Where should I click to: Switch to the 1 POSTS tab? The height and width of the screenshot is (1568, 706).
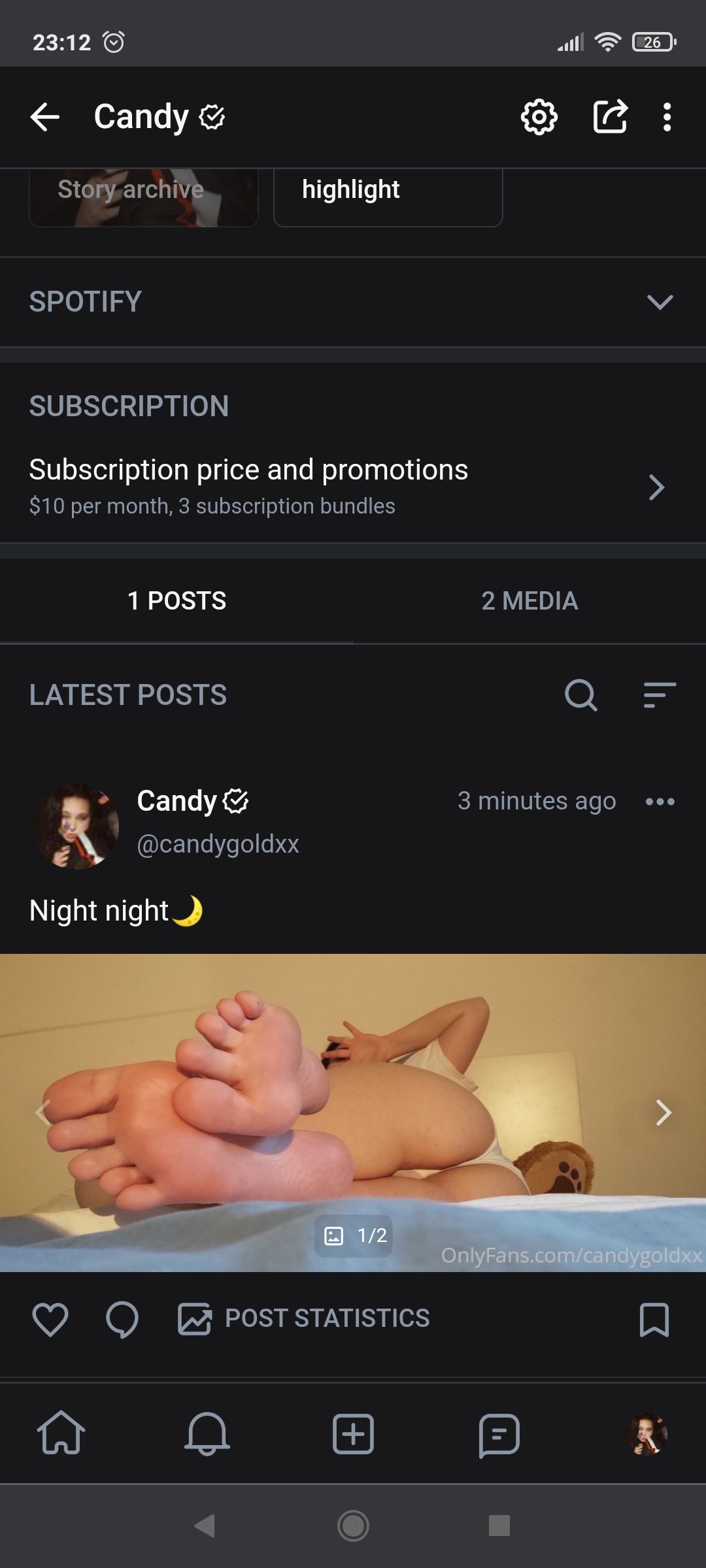point(178,600)
